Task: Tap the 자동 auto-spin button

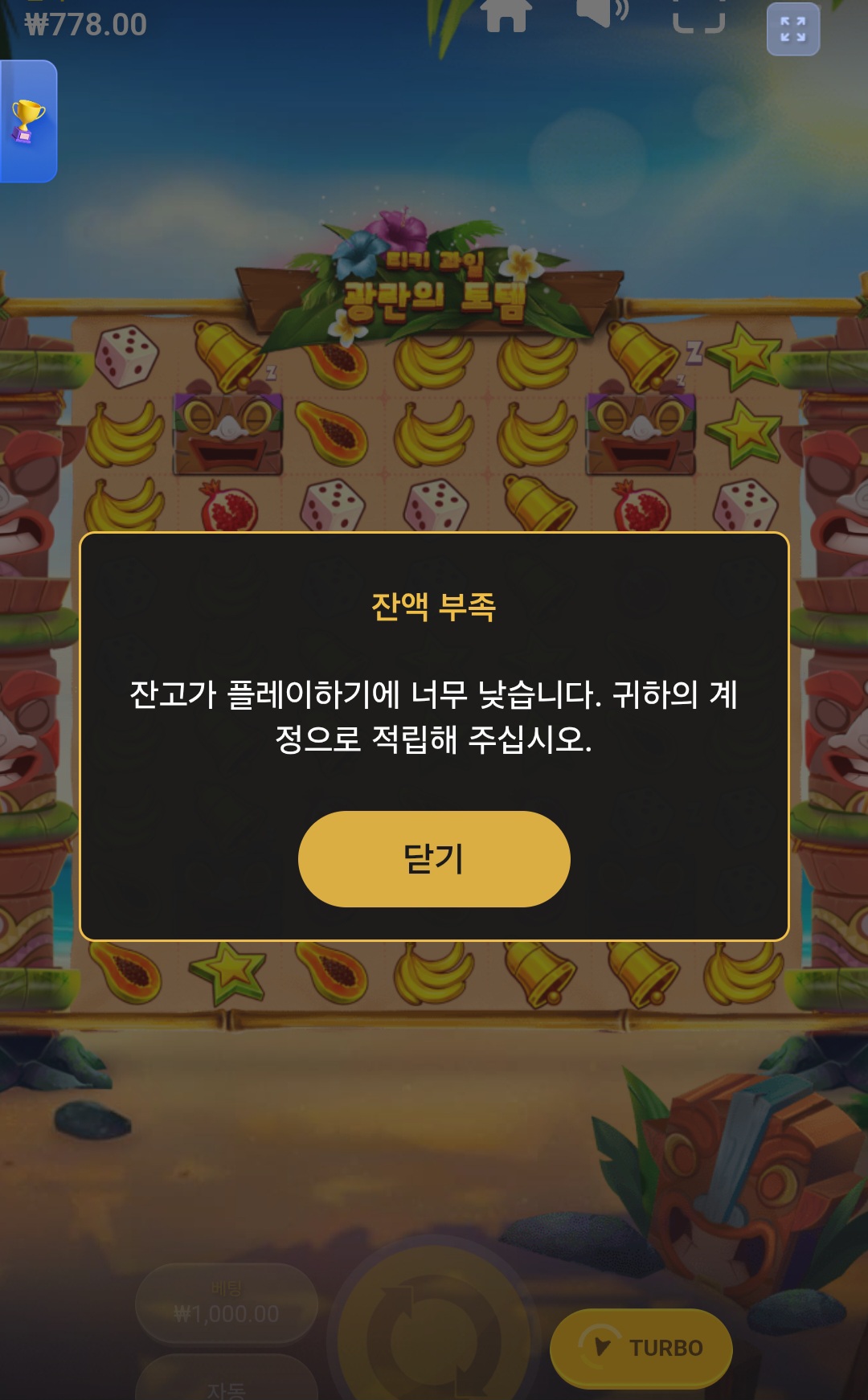Action: tap(227, 1384)
